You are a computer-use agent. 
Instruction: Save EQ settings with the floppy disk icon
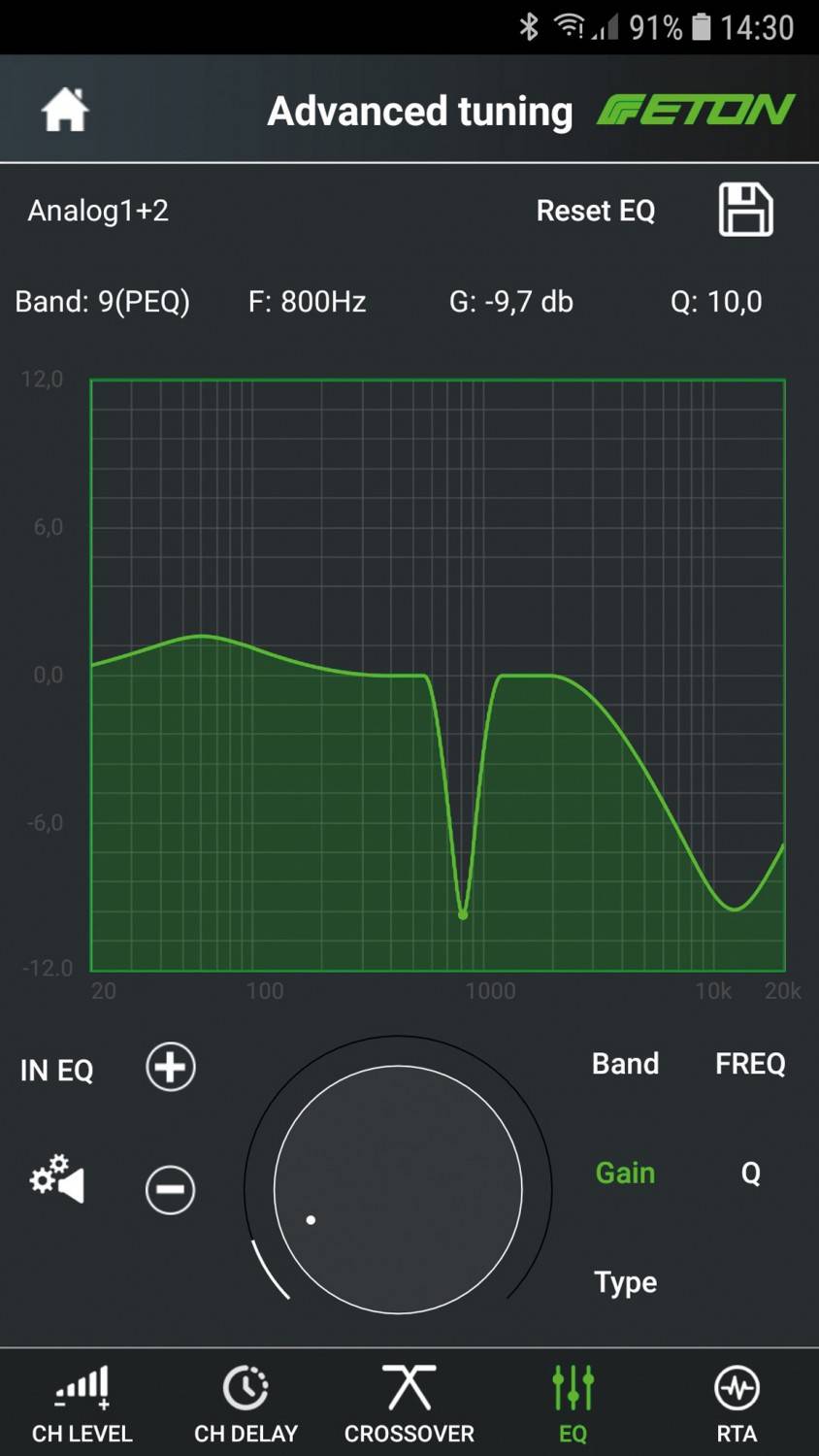[x=745, y=210]
